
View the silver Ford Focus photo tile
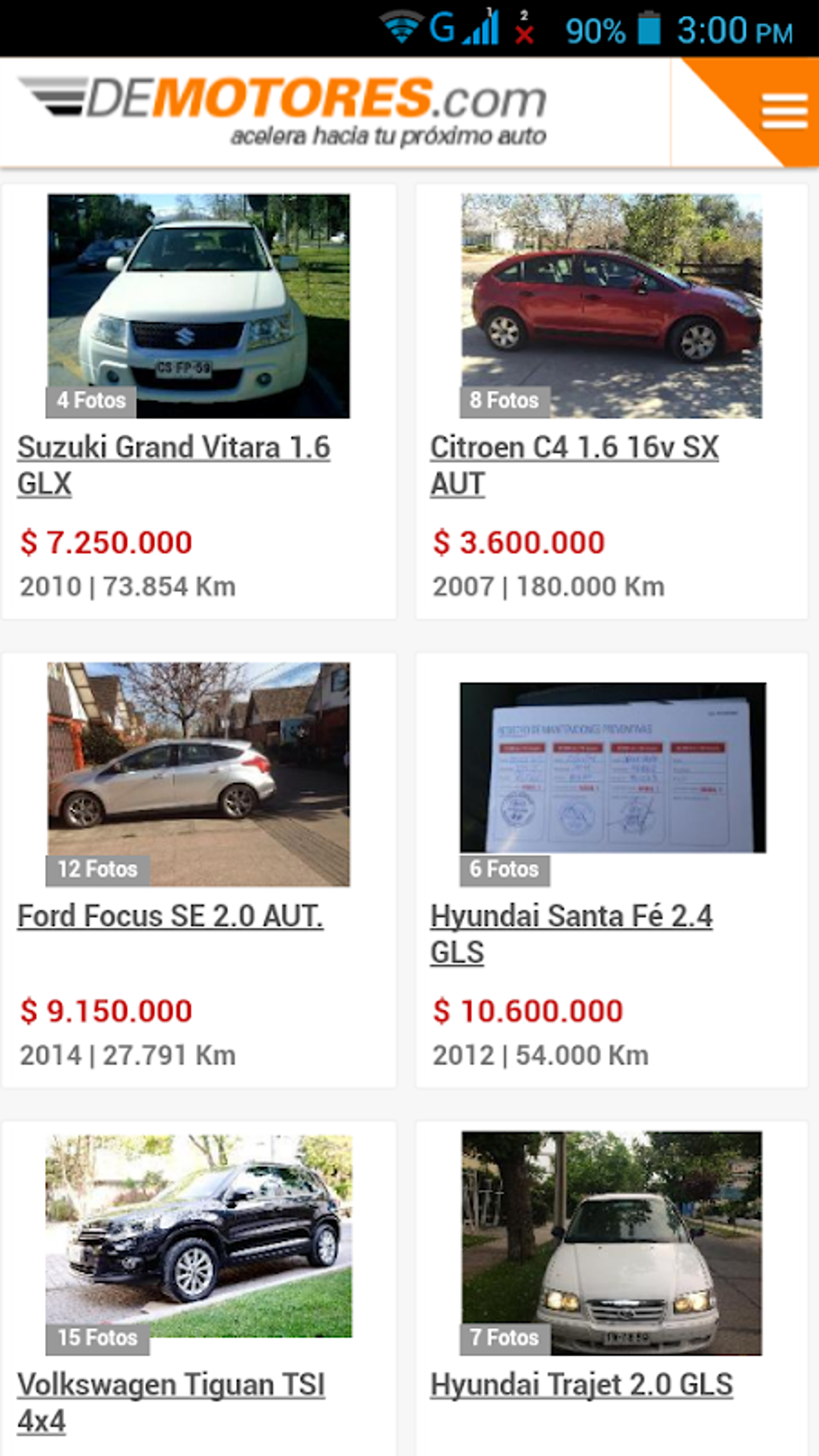pos(198,774)
